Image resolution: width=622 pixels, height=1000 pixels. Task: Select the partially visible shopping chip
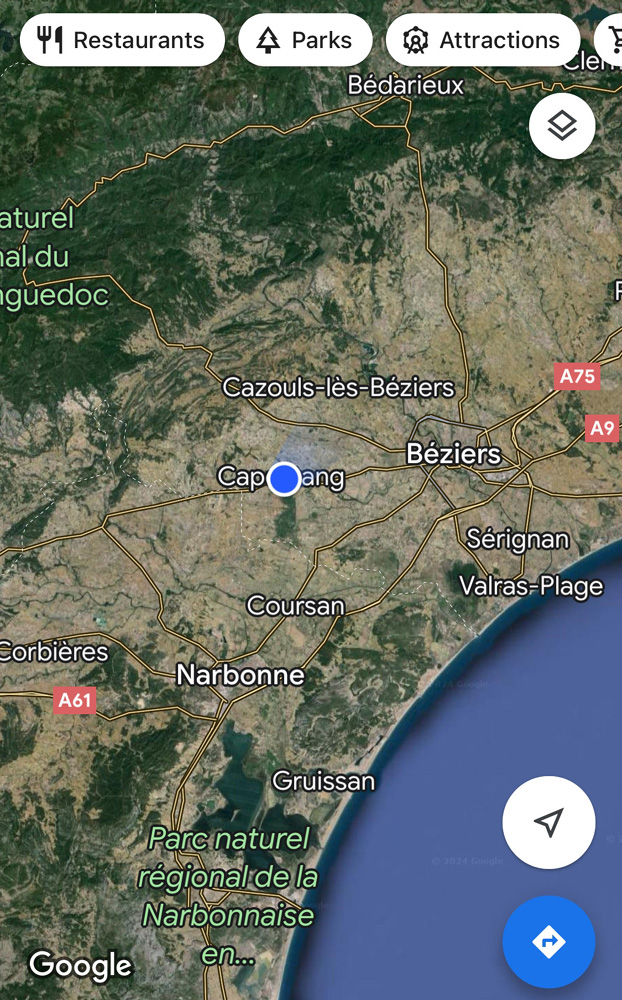click(610, 40)
